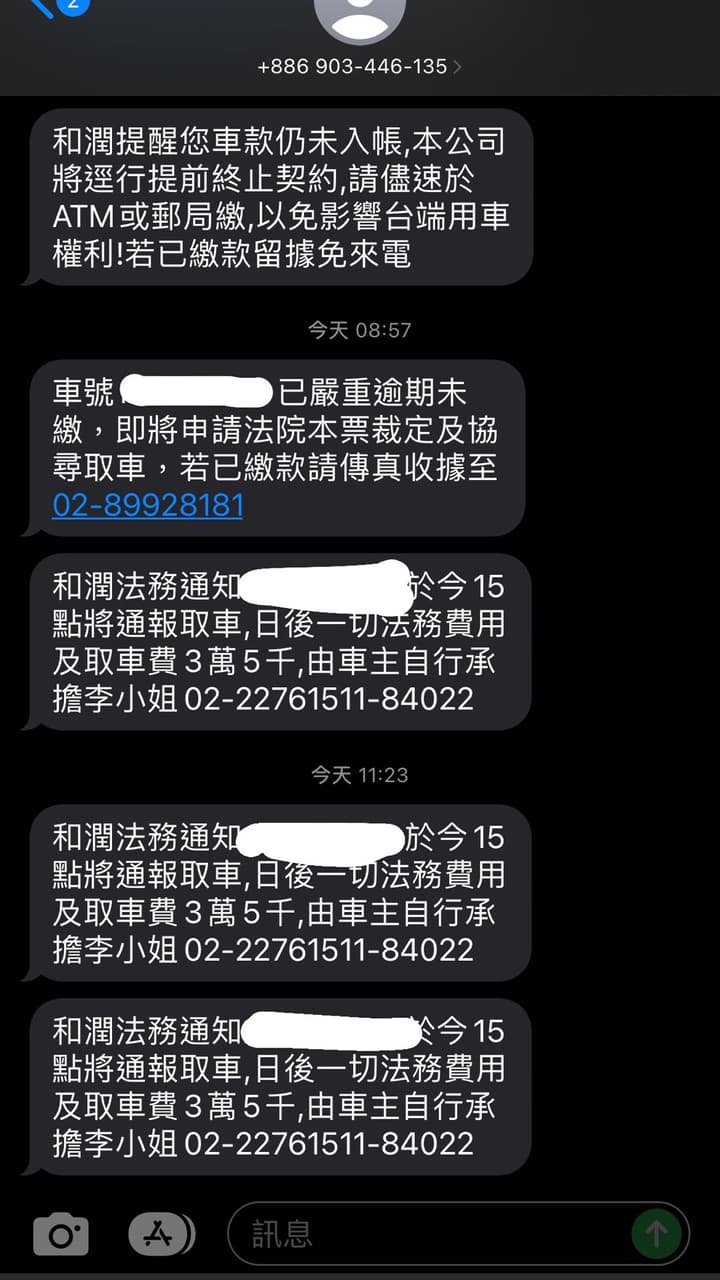The image size is (720, 1280).
Task: Open contact details for +886 903-446-135
Action: [359, 67]
